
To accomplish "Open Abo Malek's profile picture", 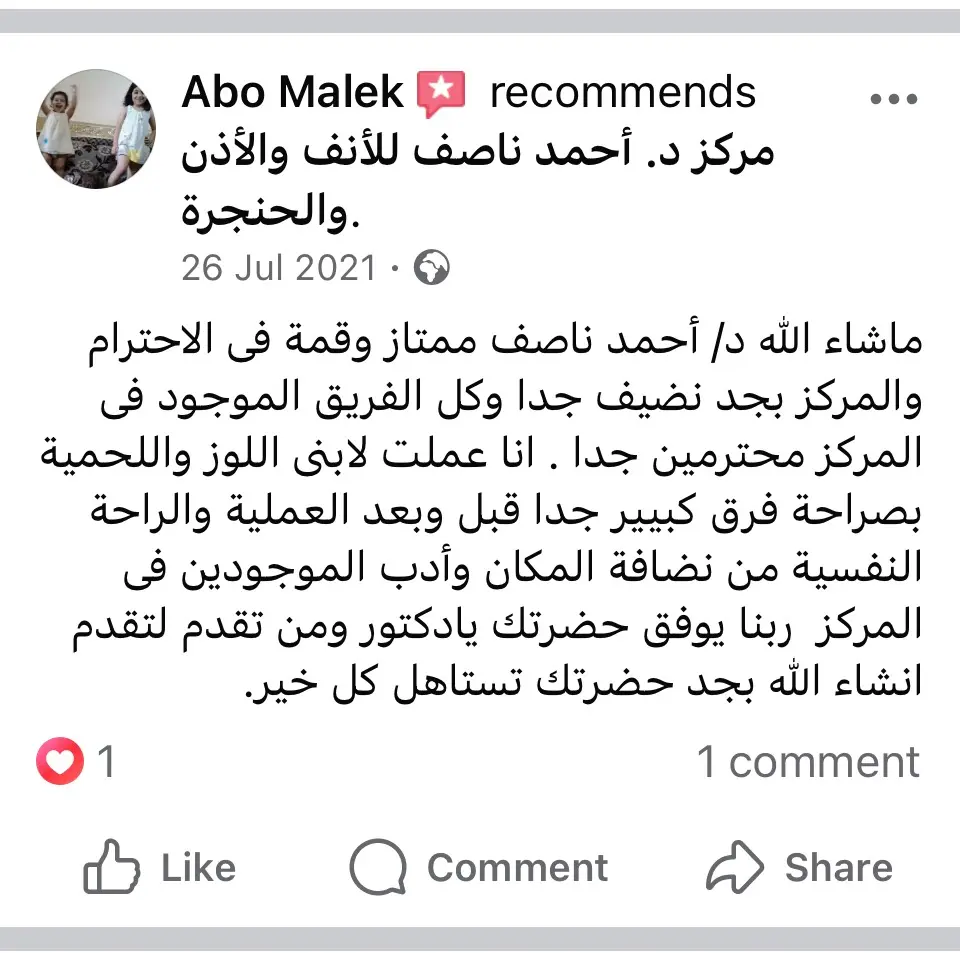I will pos(96,129).
